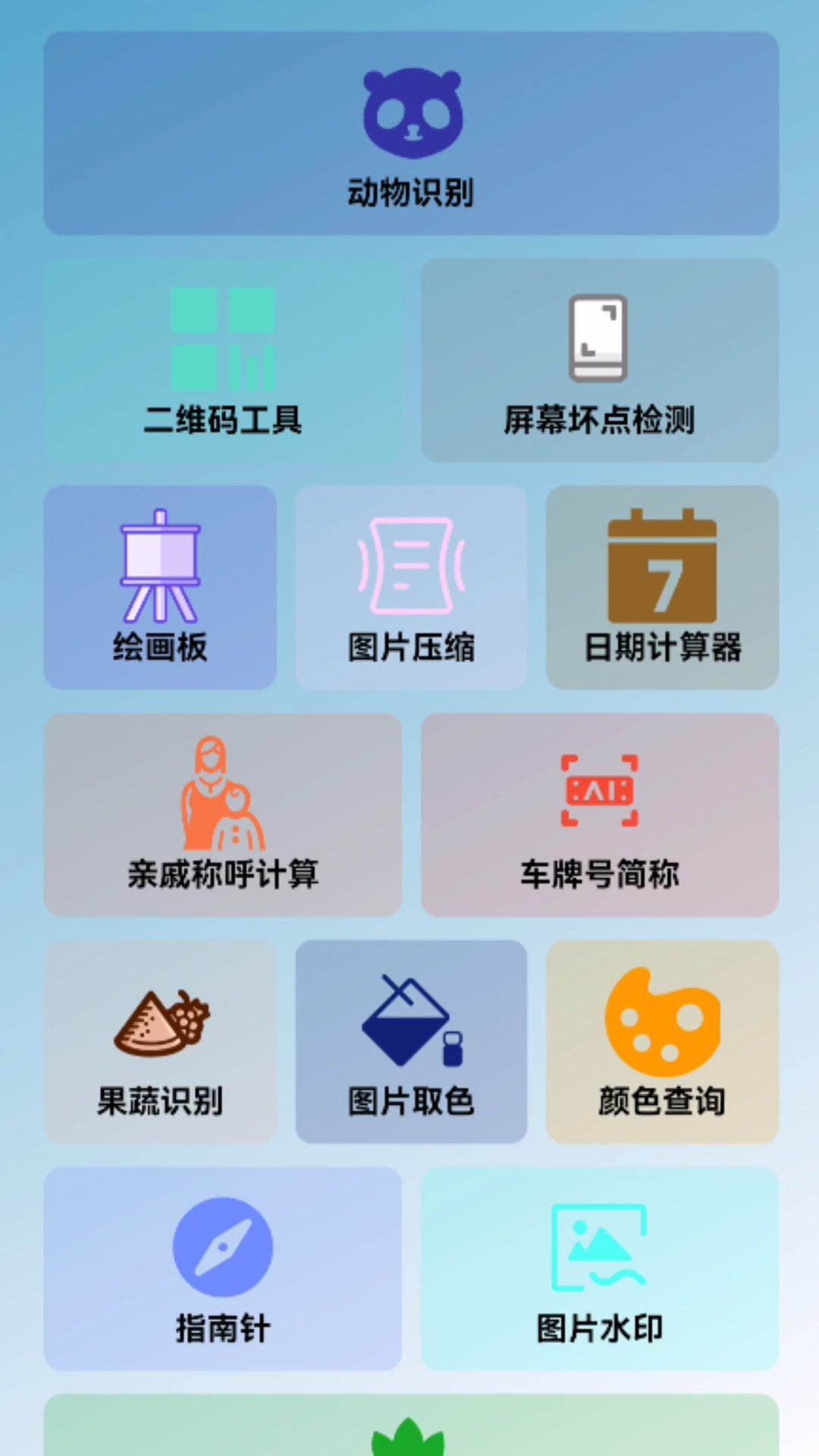Open the 指南针 compass icon
The width and height of the screenshot is (819, 1456).
pos(222,1247)
